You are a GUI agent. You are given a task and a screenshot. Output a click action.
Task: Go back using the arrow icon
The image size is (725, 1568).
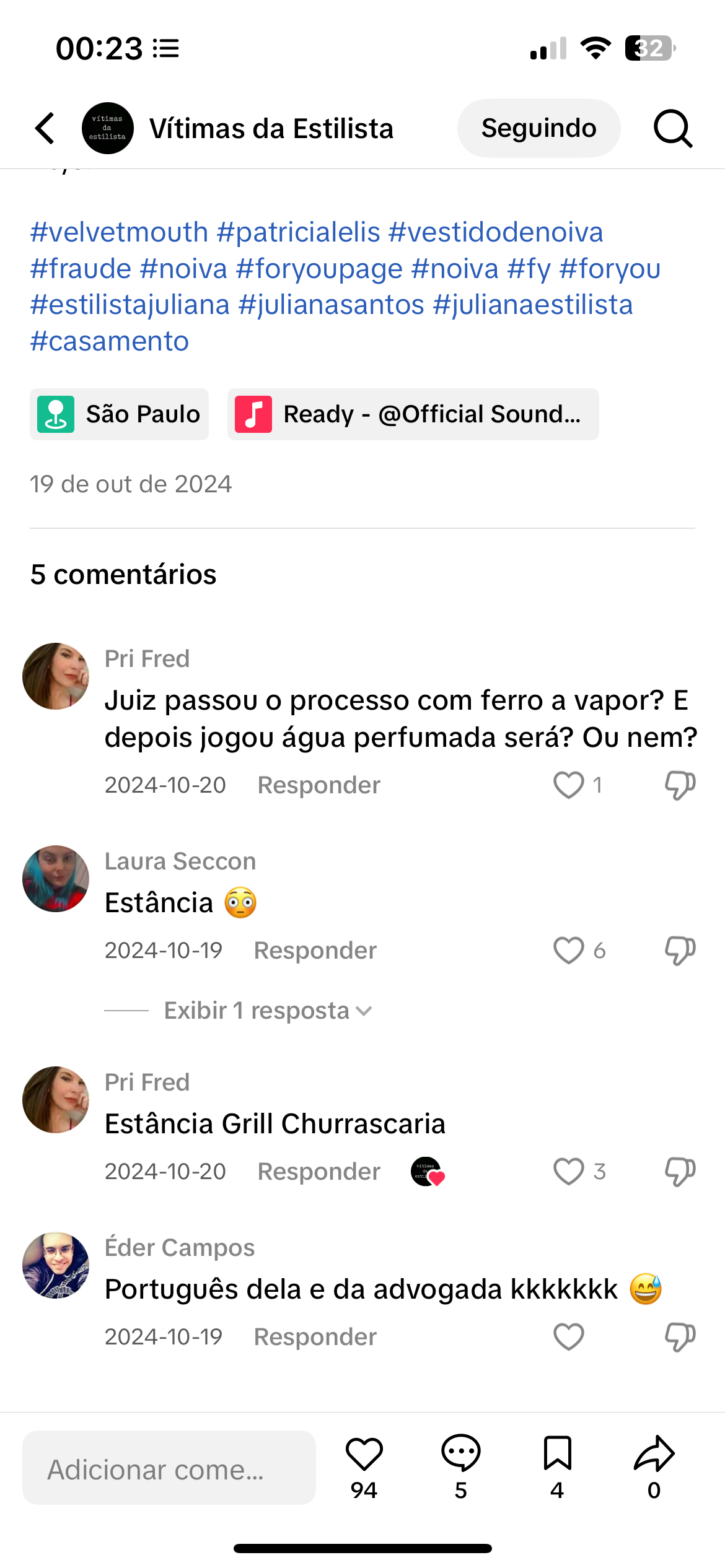pyautogui.click(x=46, y=129)
